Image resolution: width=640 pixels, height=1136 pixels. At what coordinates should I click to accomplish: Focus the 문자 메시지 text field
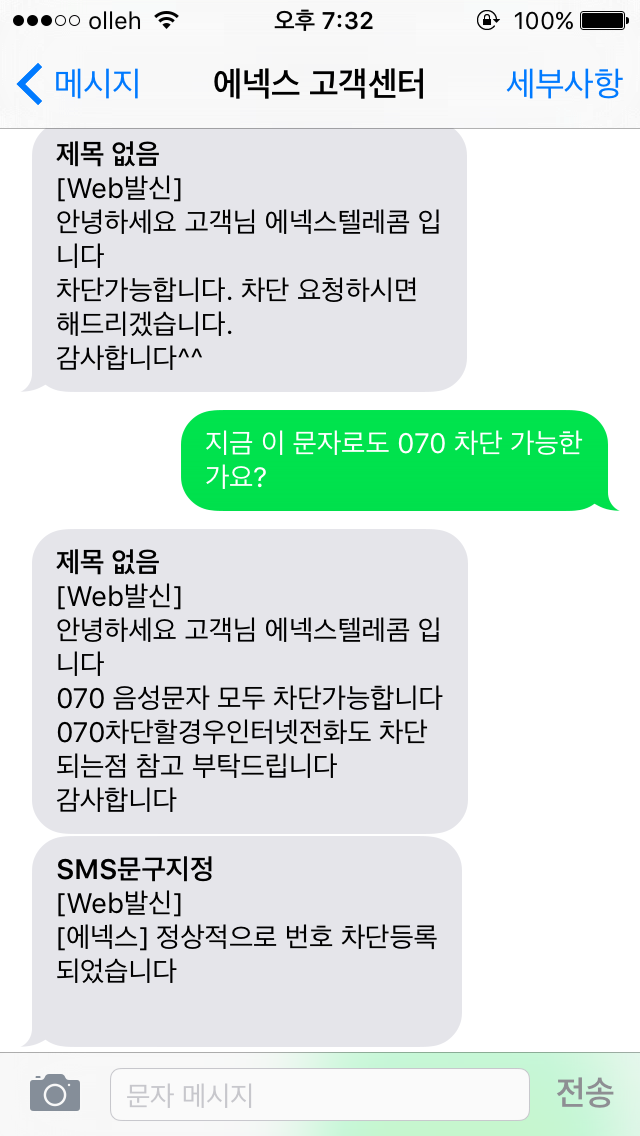coord(318,1094)
